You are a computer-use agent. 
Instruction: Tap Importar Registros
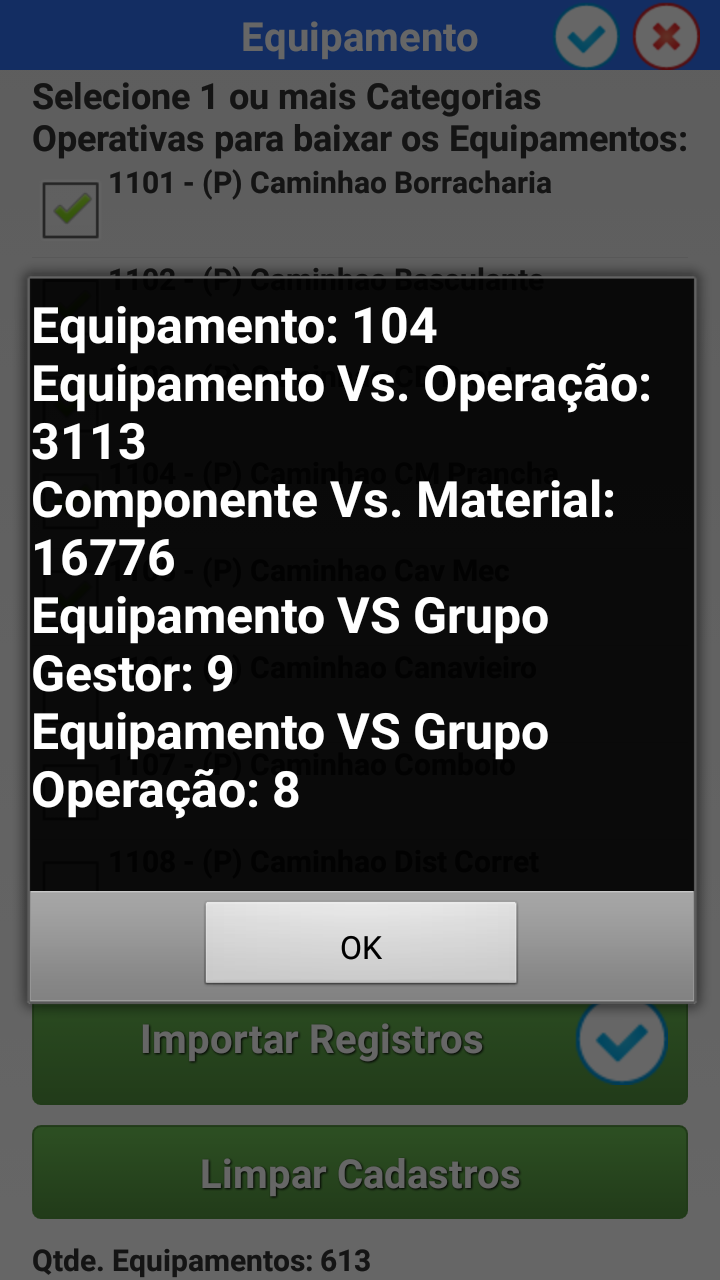click(x=311, y=1040)
